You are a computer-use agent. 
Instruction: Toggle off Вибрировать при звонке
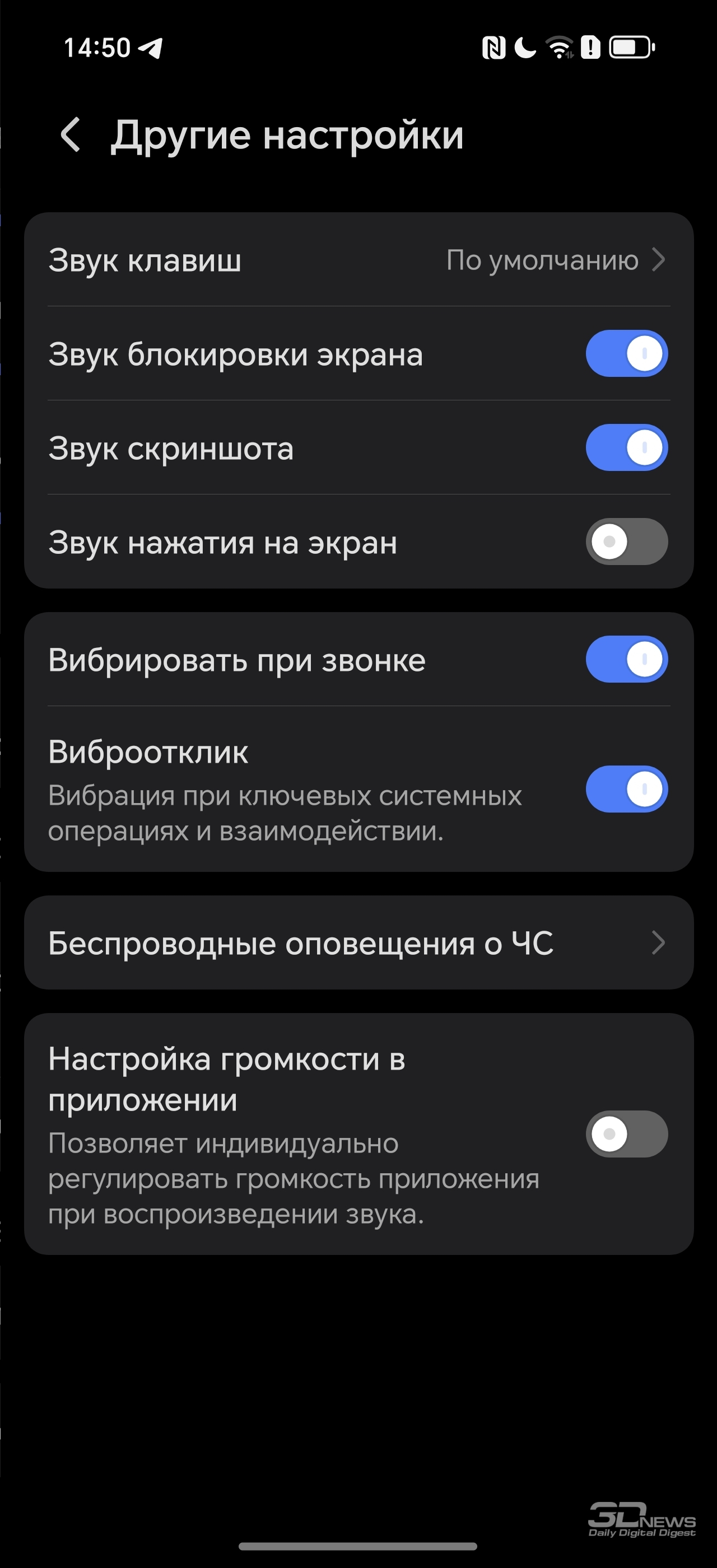[626, 659]
